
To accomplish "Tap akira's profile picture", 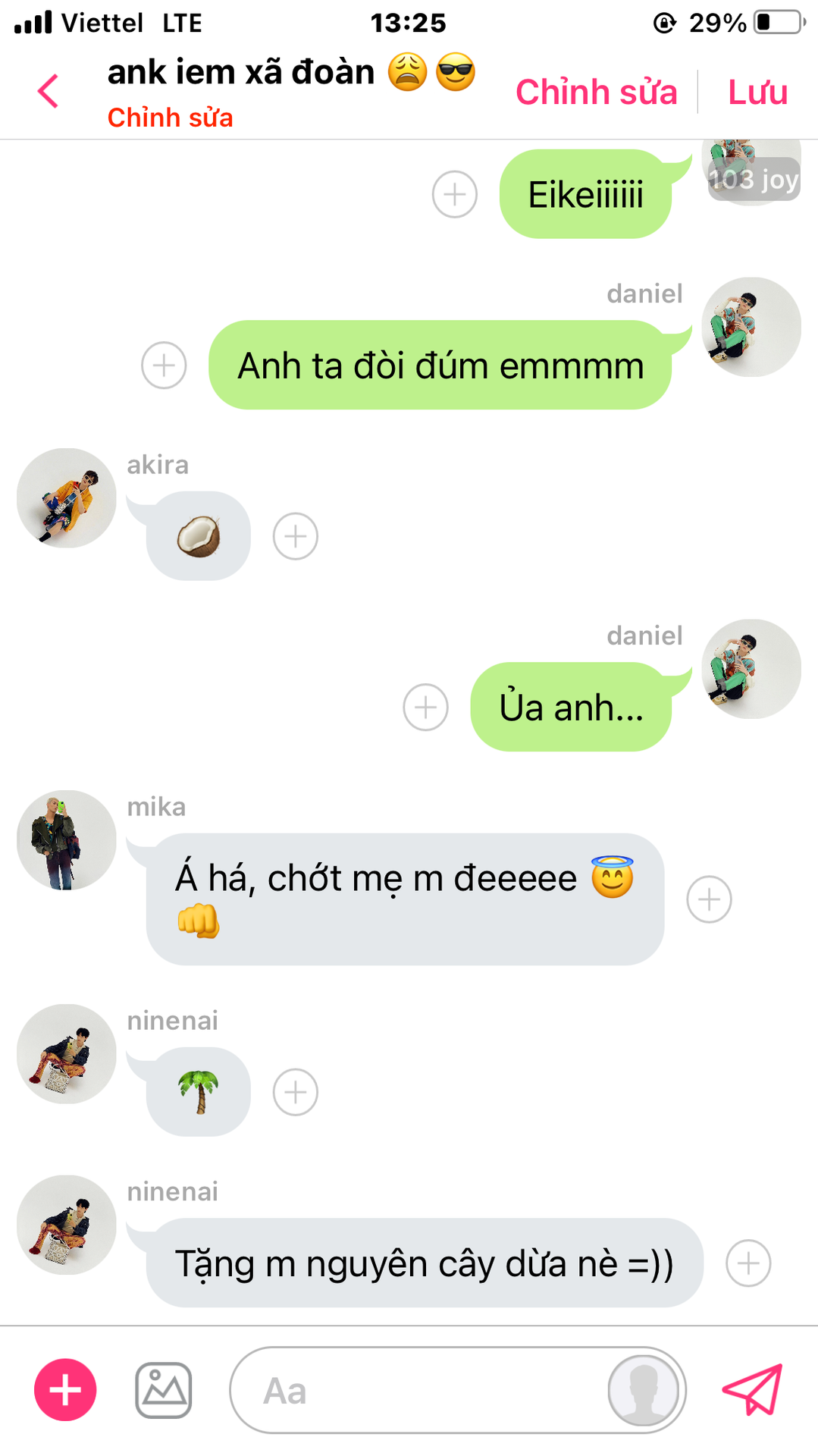I will [x=67, y=498].
